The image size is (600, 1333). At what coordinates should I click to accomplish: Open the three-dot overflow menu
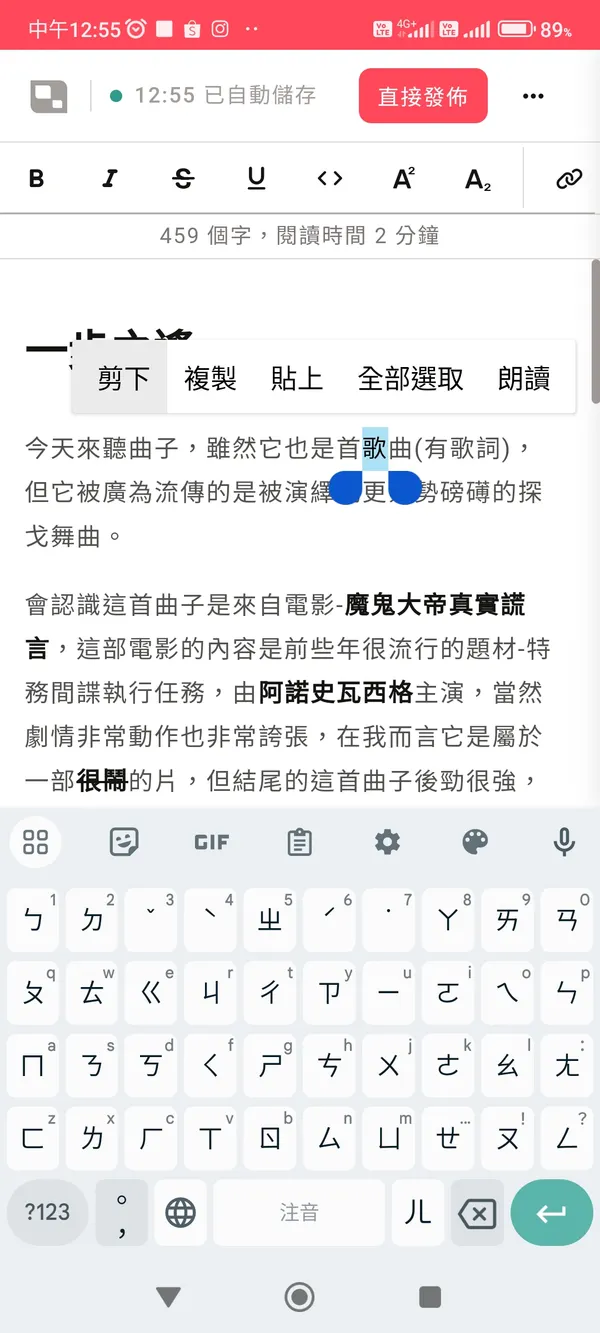533,96
